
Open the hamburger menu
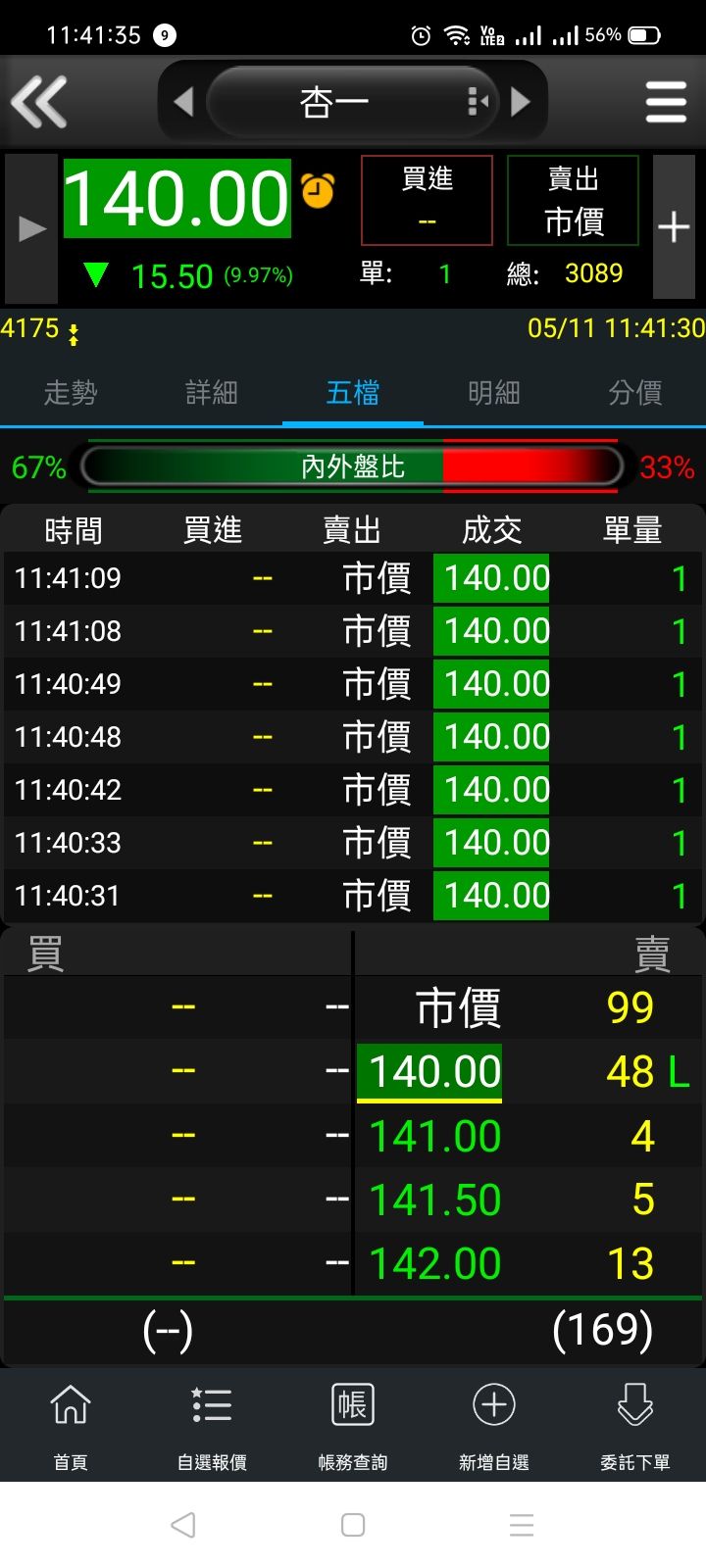(666, 101)
